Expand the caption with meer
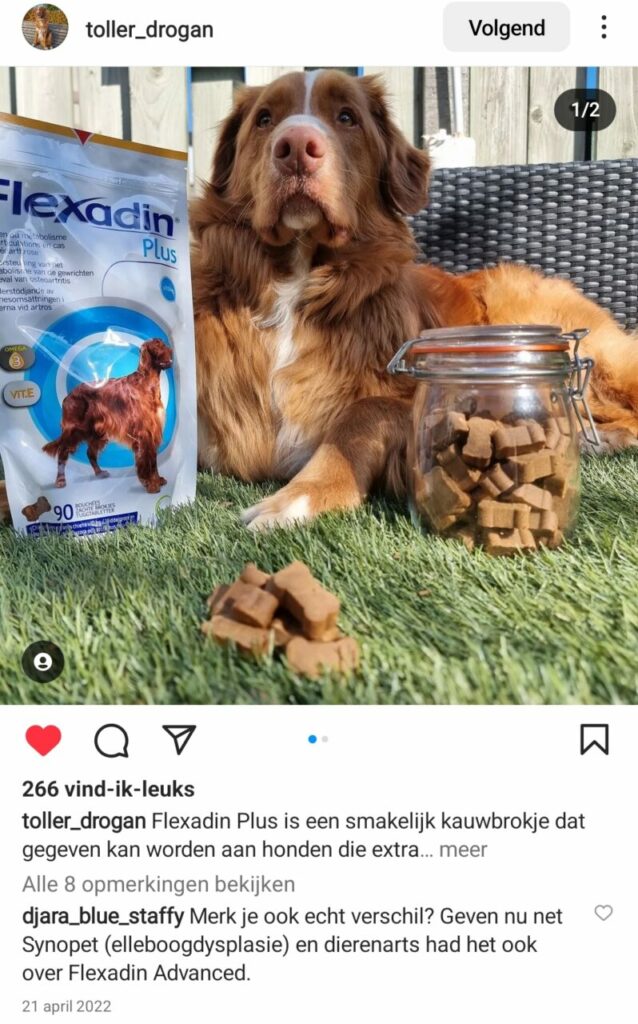Image resolution: width=638 pixels, height=1024 pixels. (463, 849)
